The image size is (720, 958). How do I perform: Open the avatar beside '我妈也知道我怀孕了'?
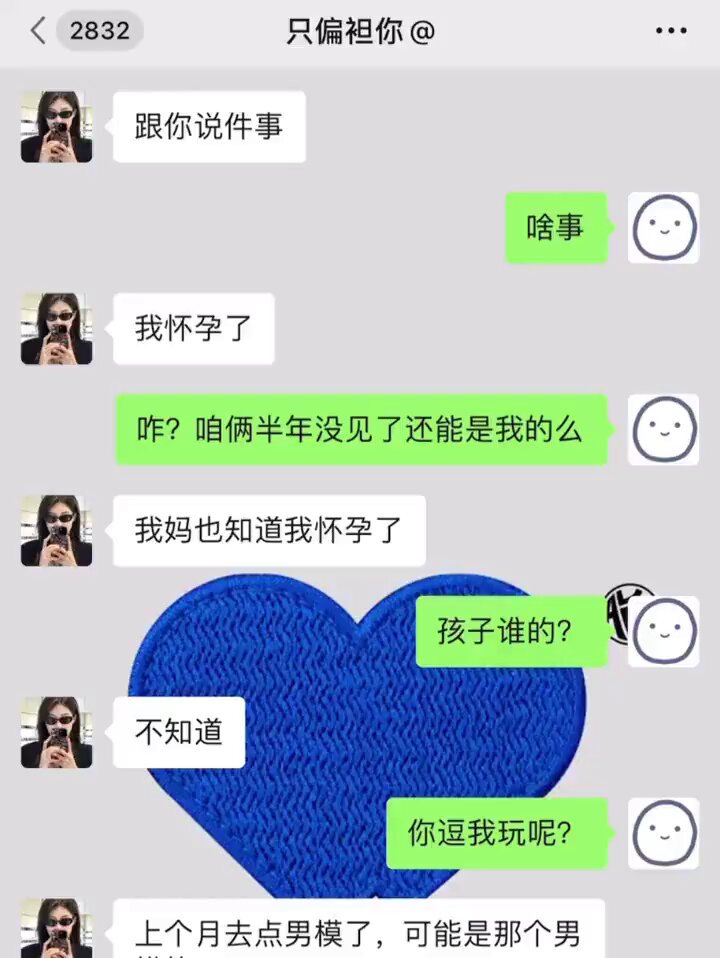coord(55,531)
